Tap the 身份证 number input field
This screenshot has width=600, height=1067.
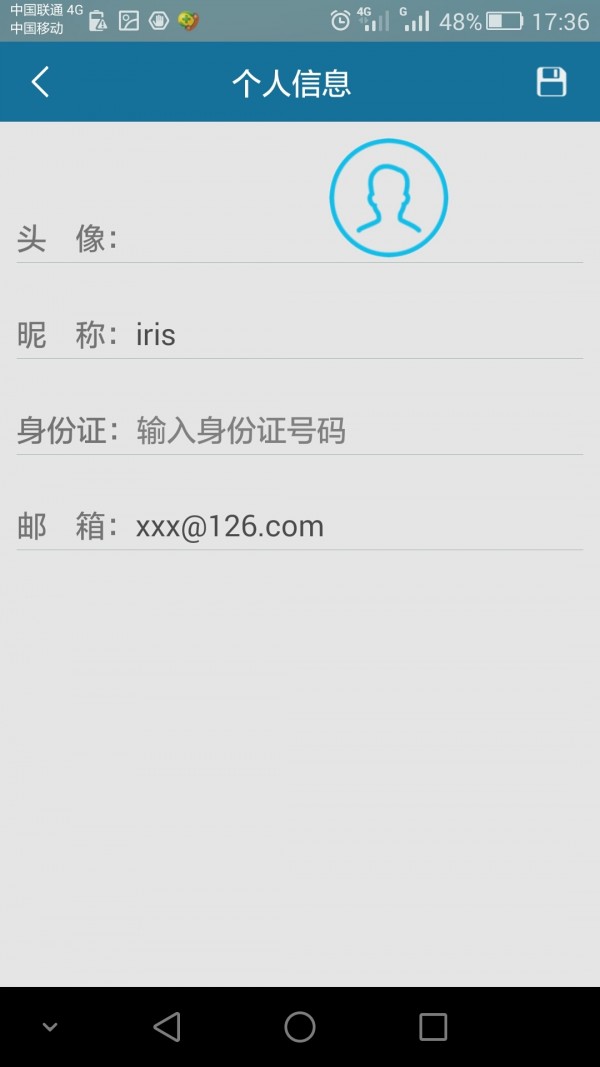[x=355, y=431]
